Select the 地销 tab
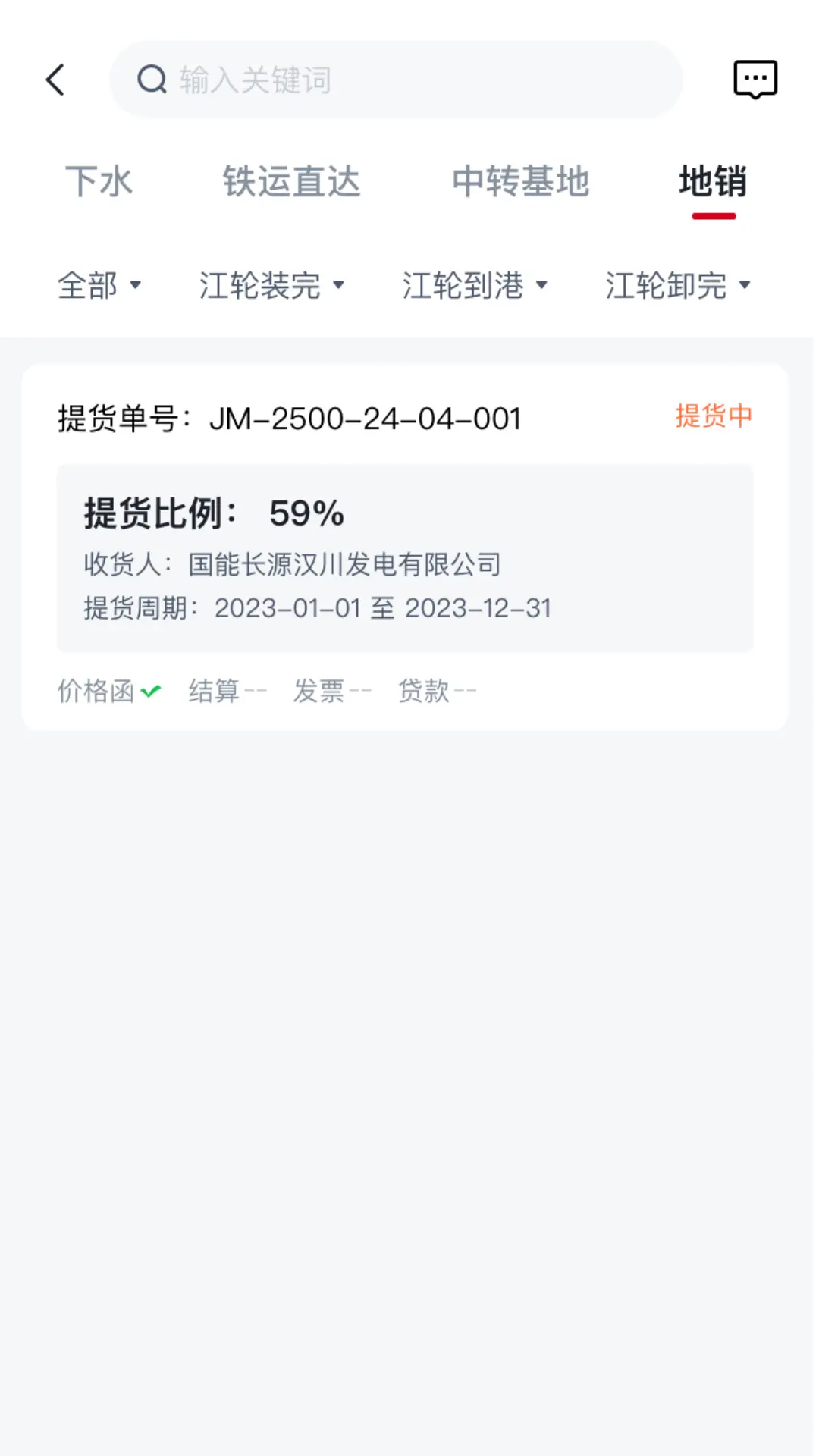 click(714, 182)
